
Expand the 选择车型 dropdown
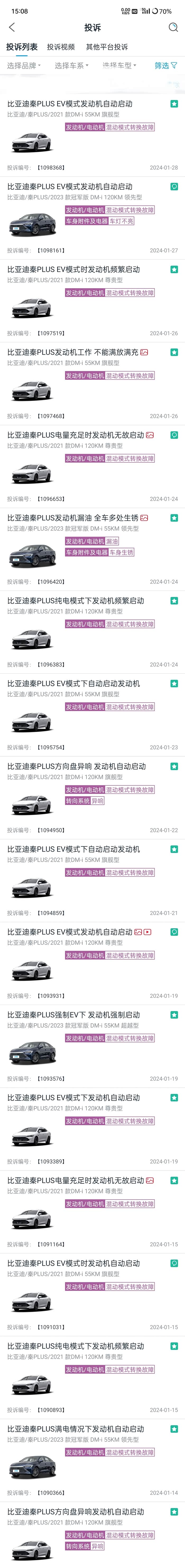click(119, 66)
